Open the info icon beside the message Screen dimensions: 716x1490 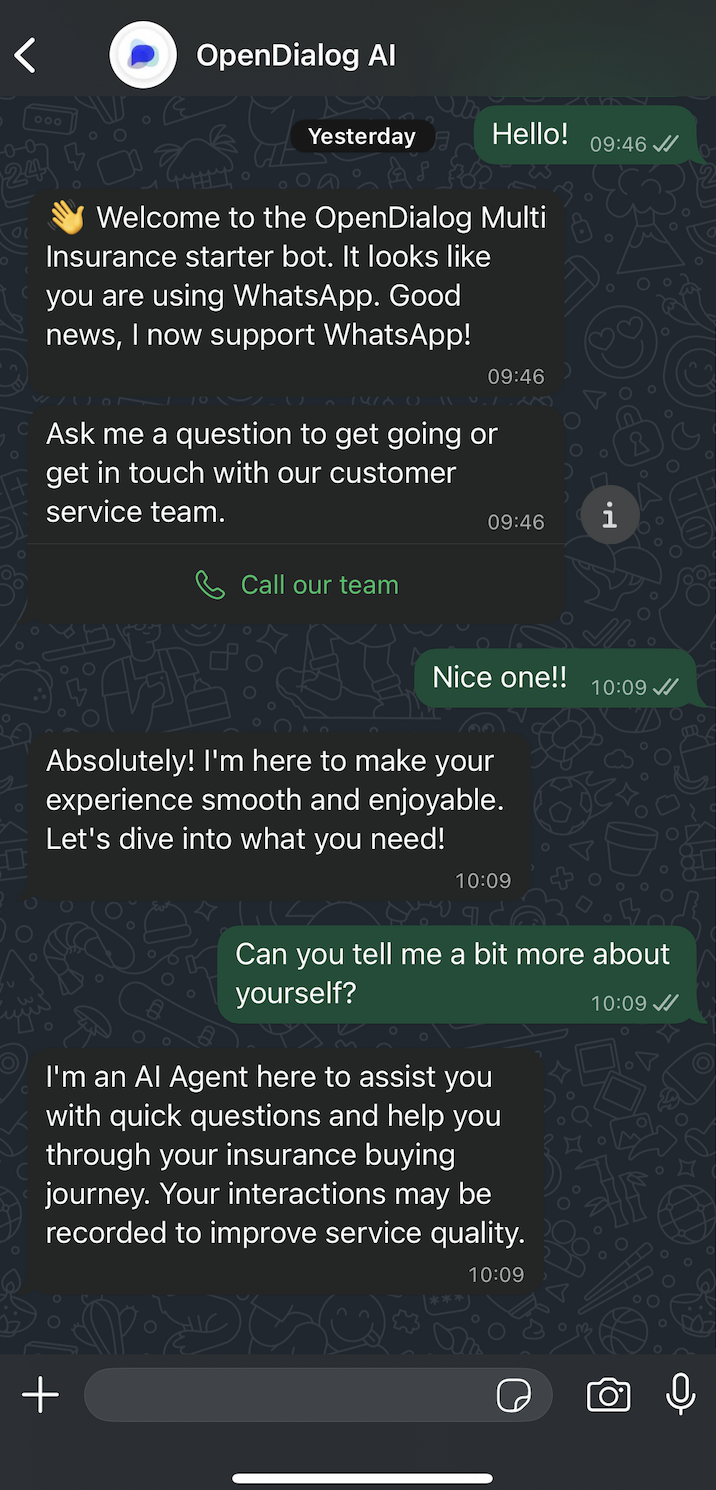pyautogui.click(x=609, y=515)
